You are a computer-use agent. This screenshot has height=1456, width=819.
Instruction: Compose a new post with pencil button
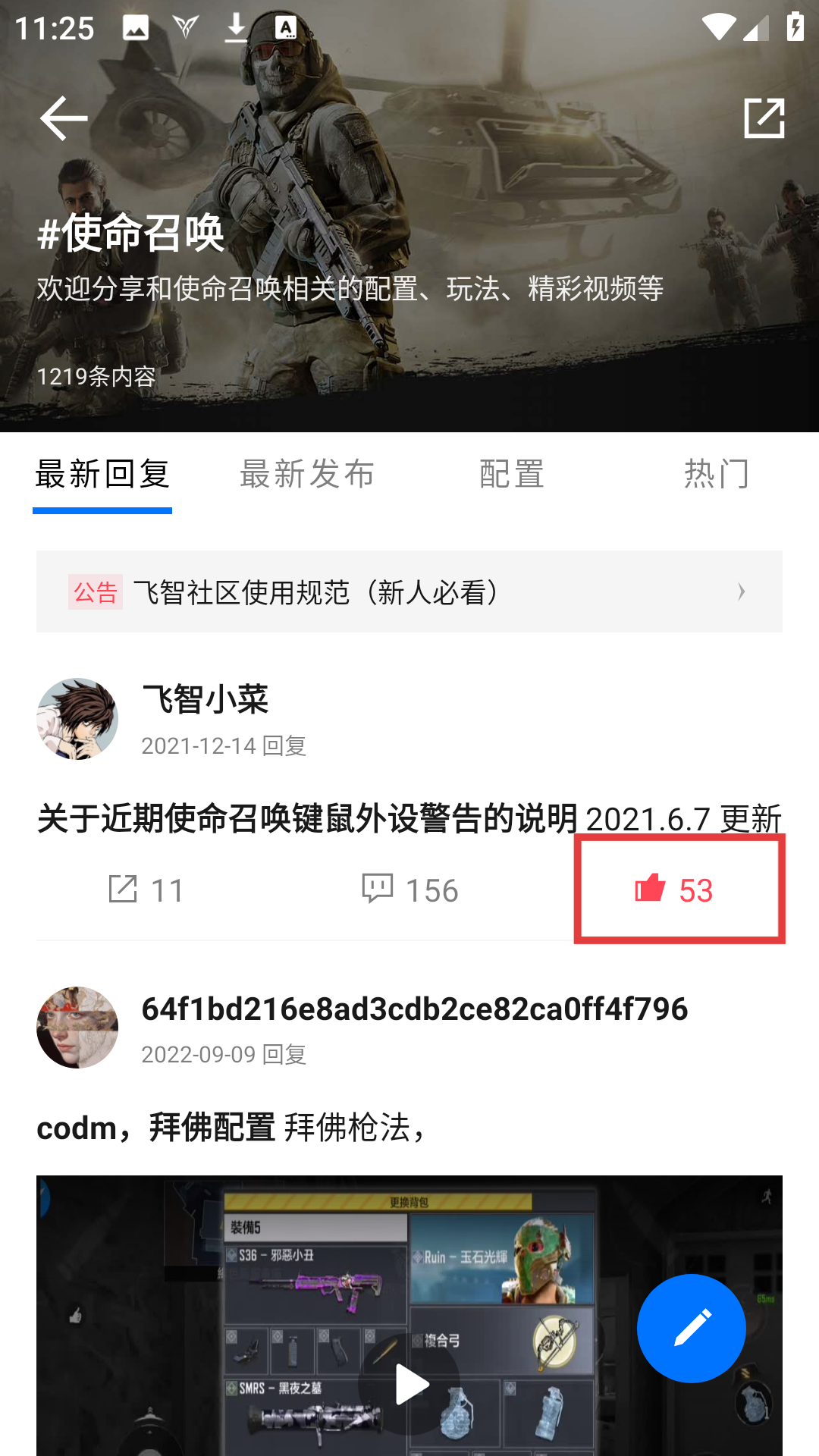point(691,1329)
